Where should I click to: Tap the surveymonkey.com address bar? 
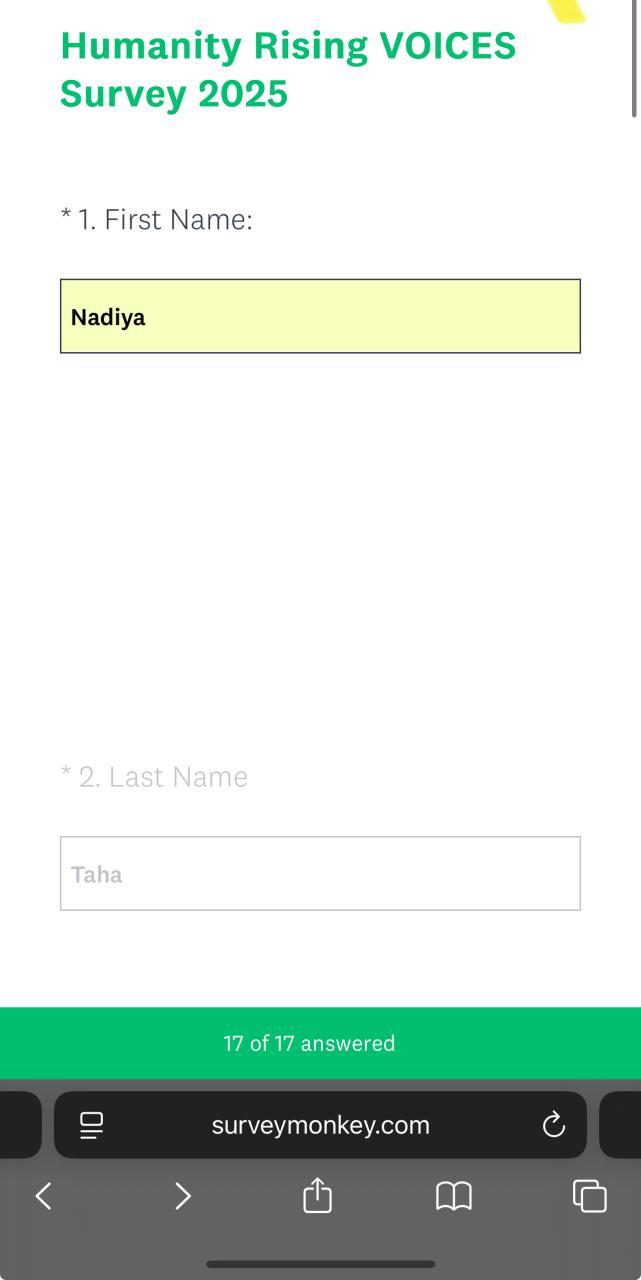320,1125
